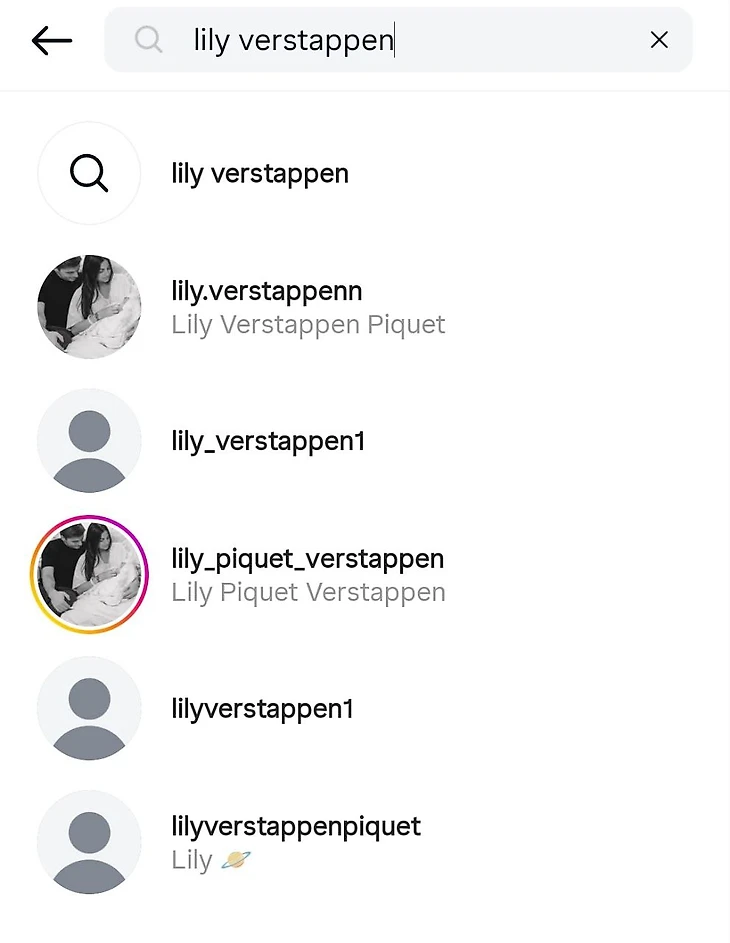The height and width of the screenshot is (943, 730).
Task: Select the lilyverstappen1 result
Action: tap(263, 709)
